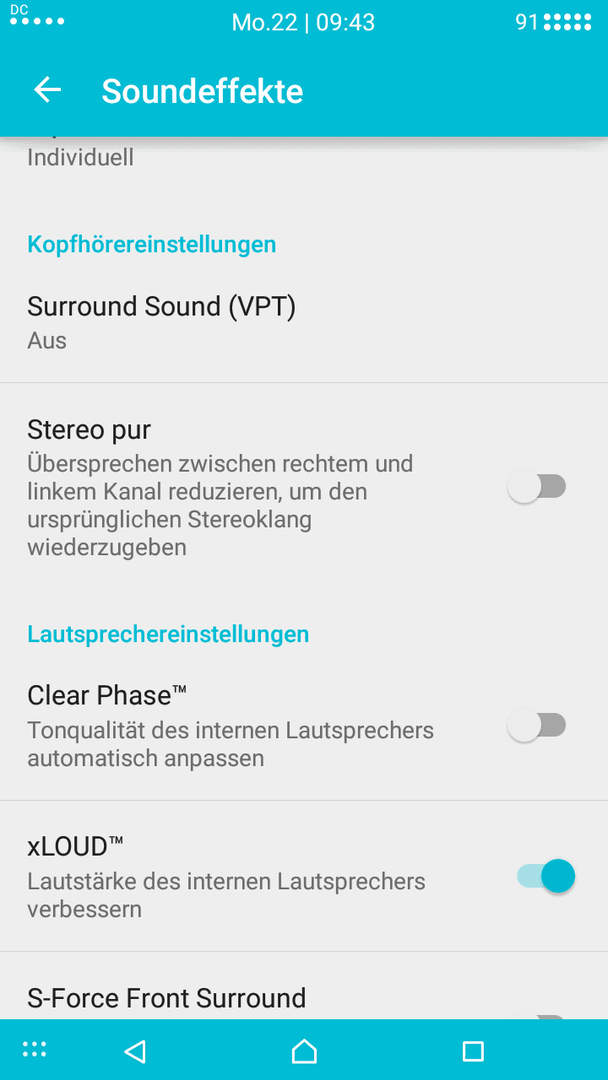The width and height of the screenshot is (608, 1080).
Task: Enable the Stereo pur switch
Action: pos(536,486)
